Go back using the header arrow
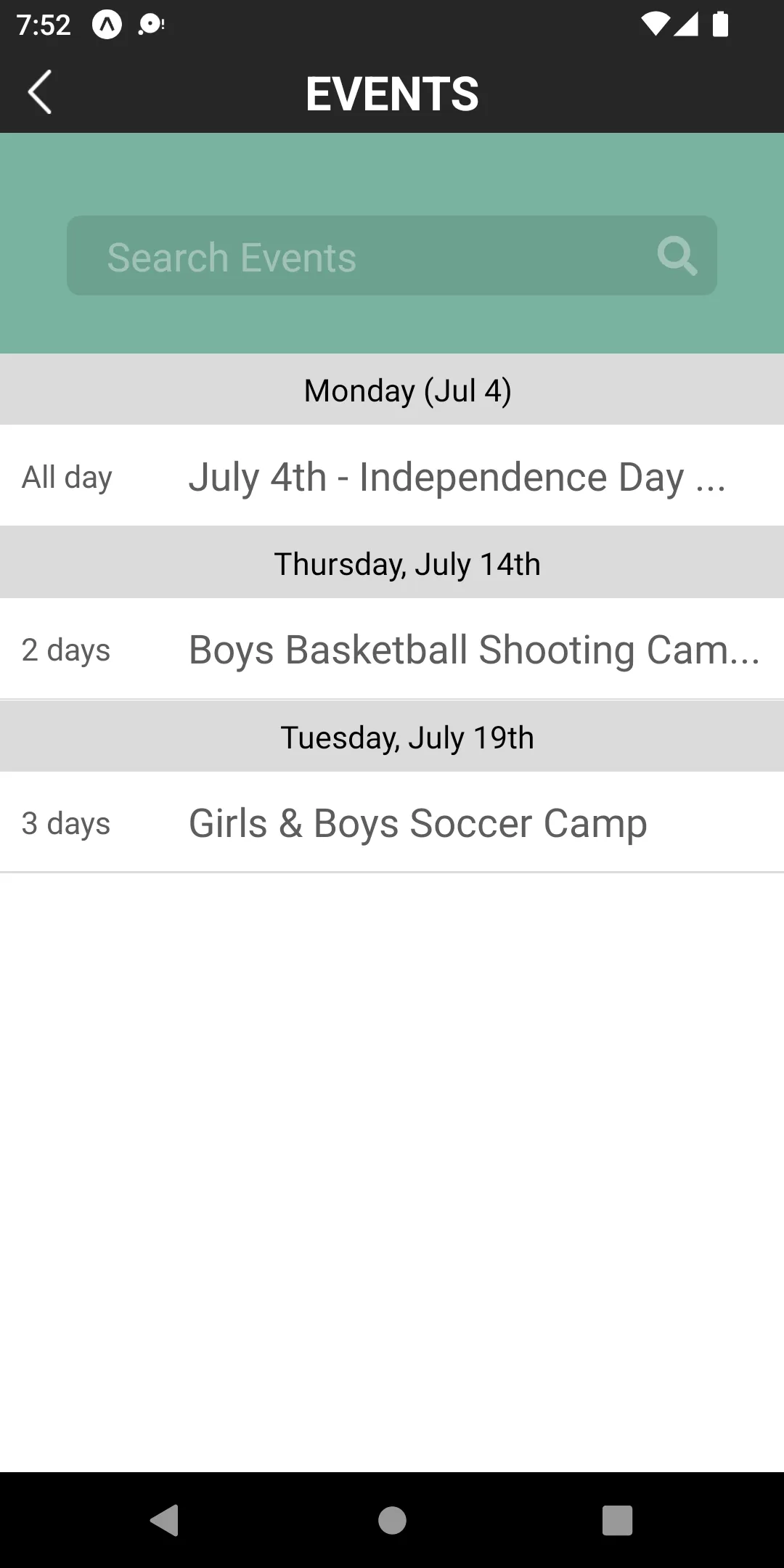 point(40,92)
